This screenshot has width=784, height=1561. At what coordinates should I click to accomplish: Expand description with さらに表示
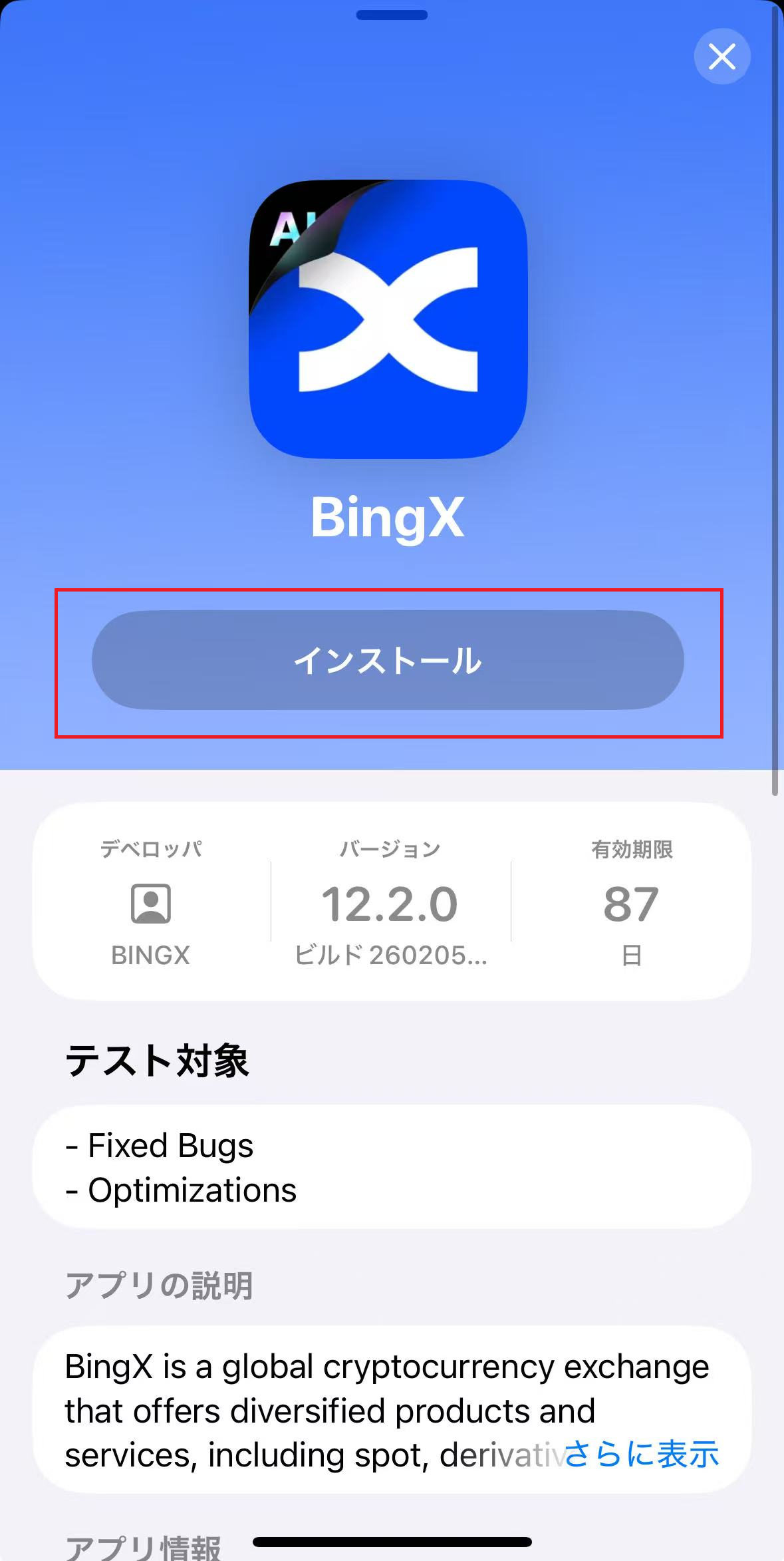click(x=642, y=1453)
